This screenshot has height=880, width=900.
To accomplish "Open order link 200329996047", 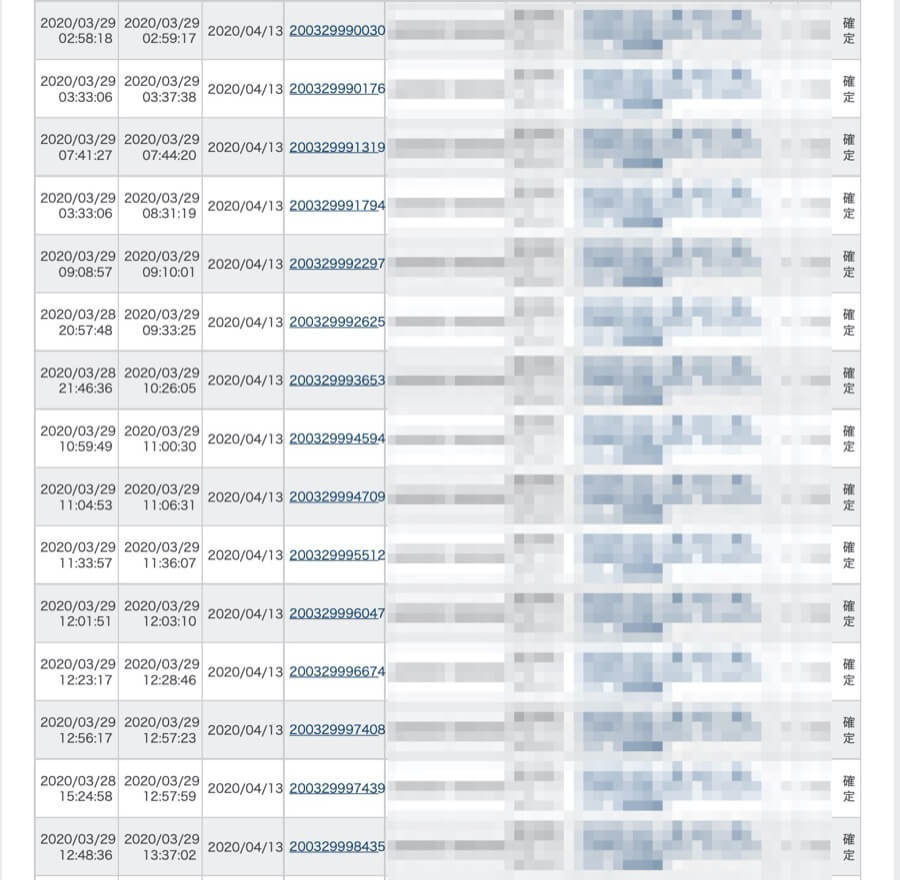I will tap(337, 613).
